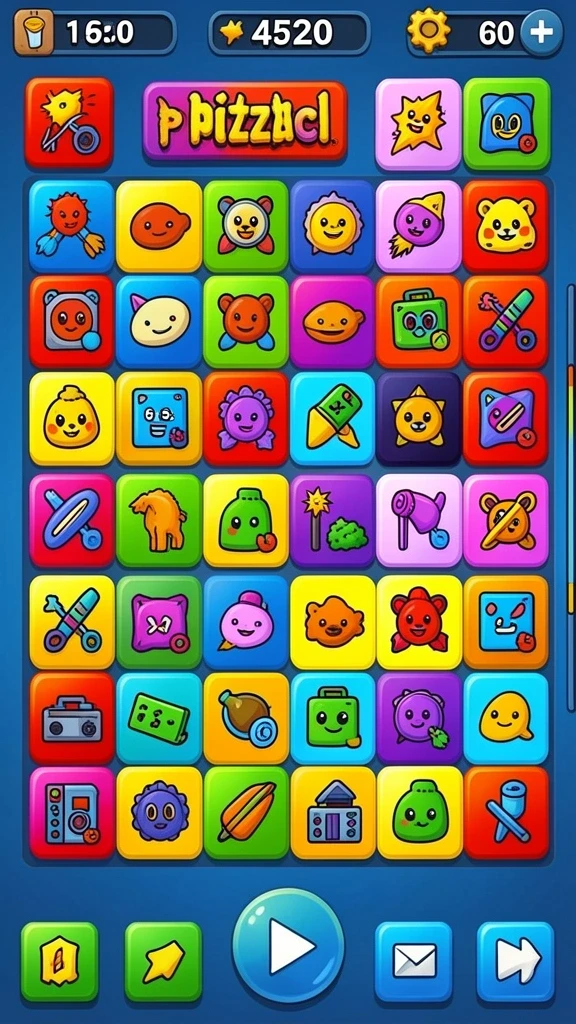Tap the big blue play button
The height and width of the screenshot is (1024, 576).
tap(288, 945)
